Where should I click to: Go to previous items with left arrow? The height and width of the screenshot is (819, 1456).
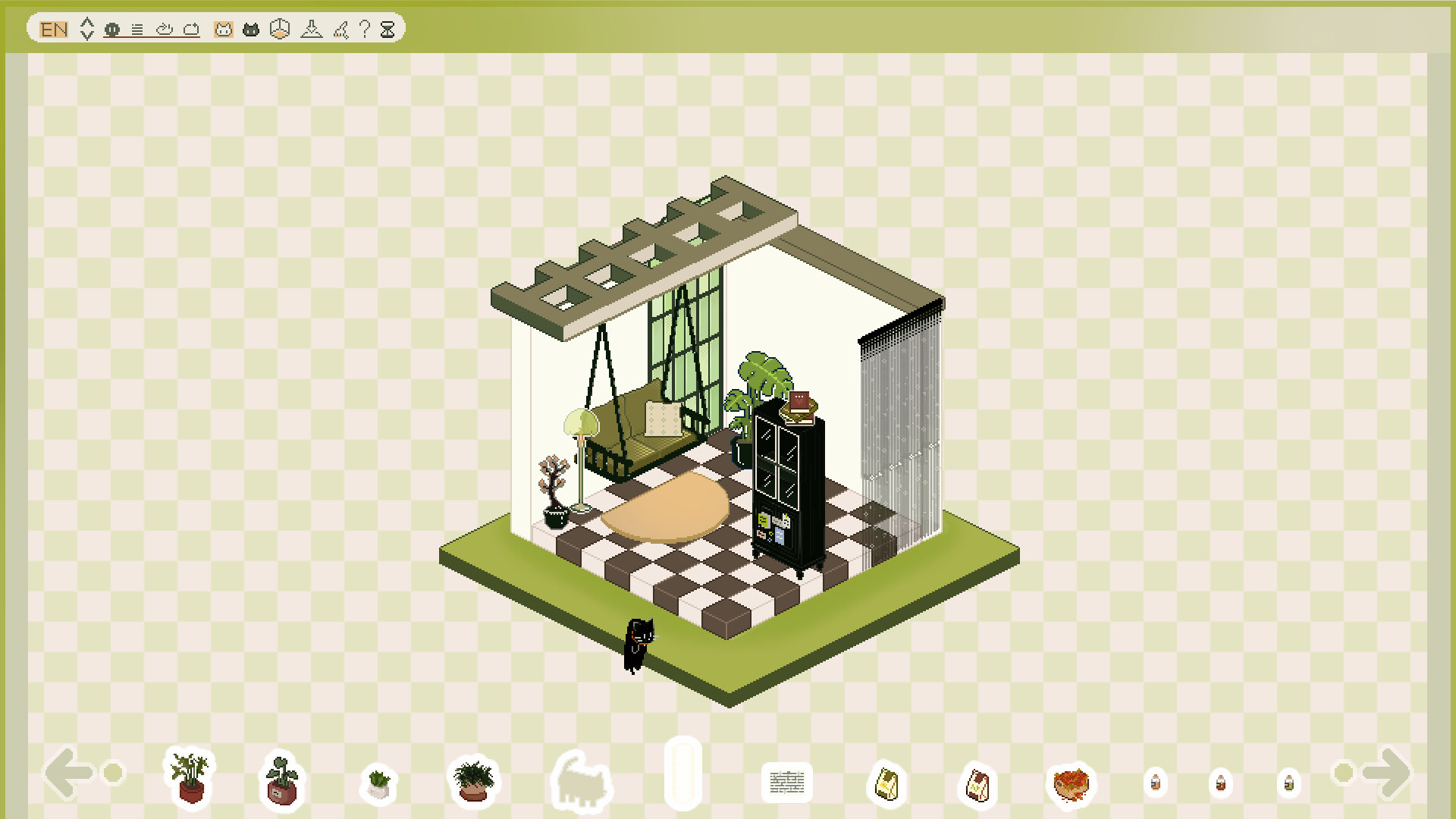68,773
